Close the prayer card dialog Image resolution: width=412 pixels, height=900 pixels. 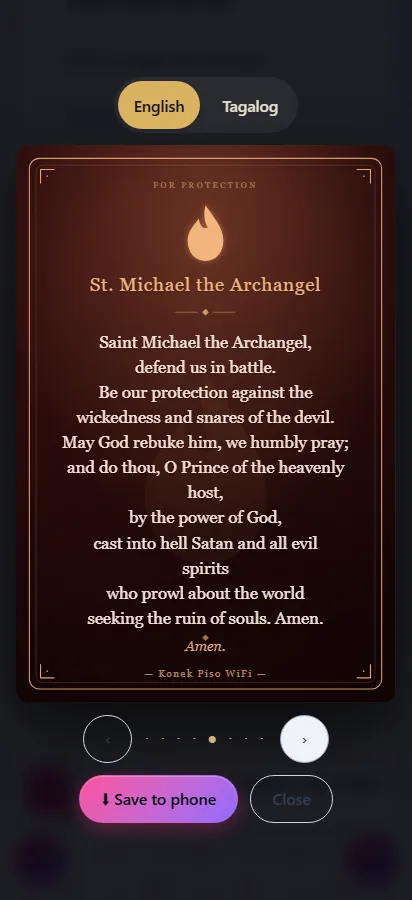coord(291,799)
